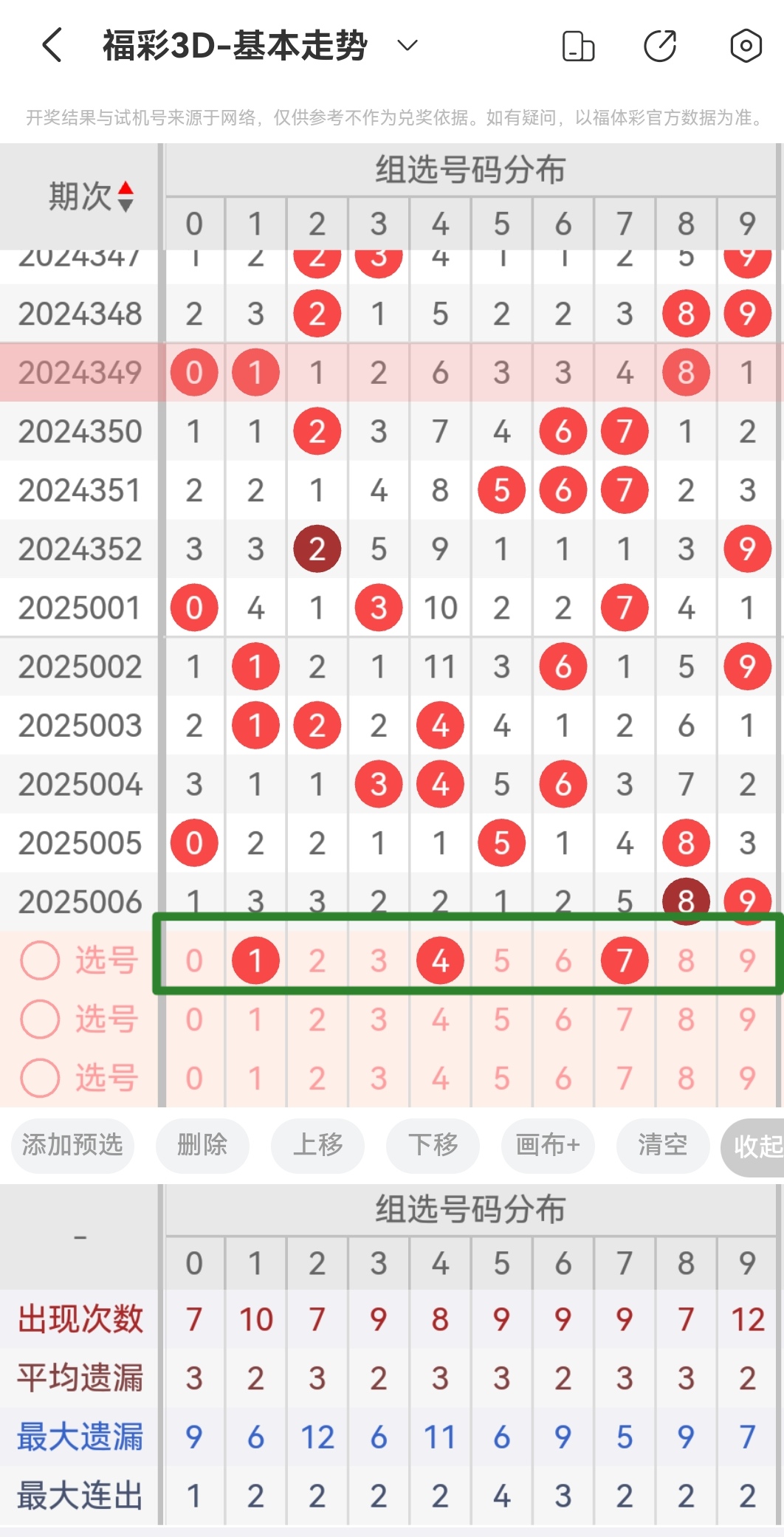Select the third 选号 row radio
Screen dimensions: 784x1537
pyautogui.click(x=40, y=1079)
